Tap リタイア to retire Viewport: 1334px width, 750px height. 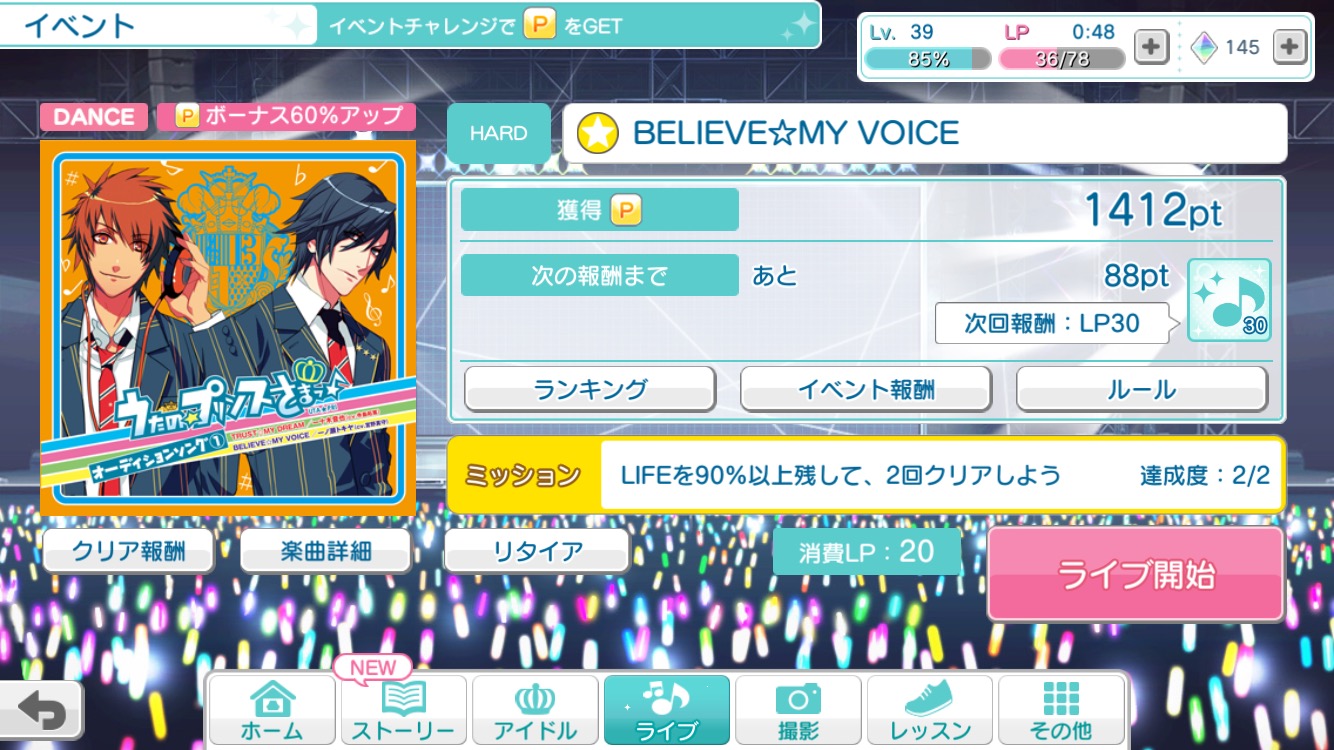pos(537,551)
